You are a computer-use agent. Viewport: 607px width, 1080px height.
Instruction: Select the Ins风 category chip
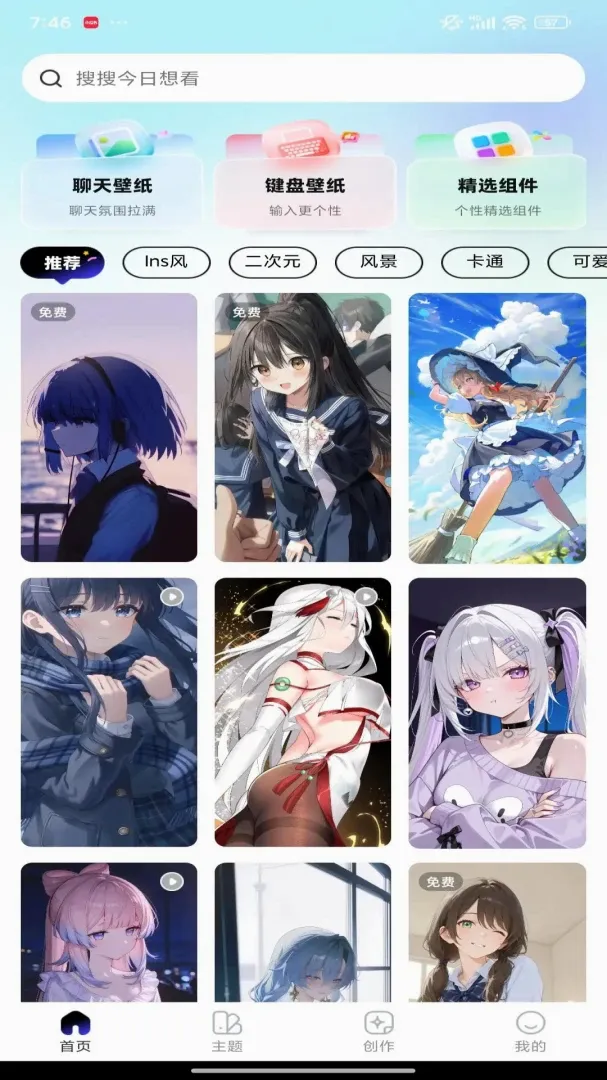tap(166, 262)
